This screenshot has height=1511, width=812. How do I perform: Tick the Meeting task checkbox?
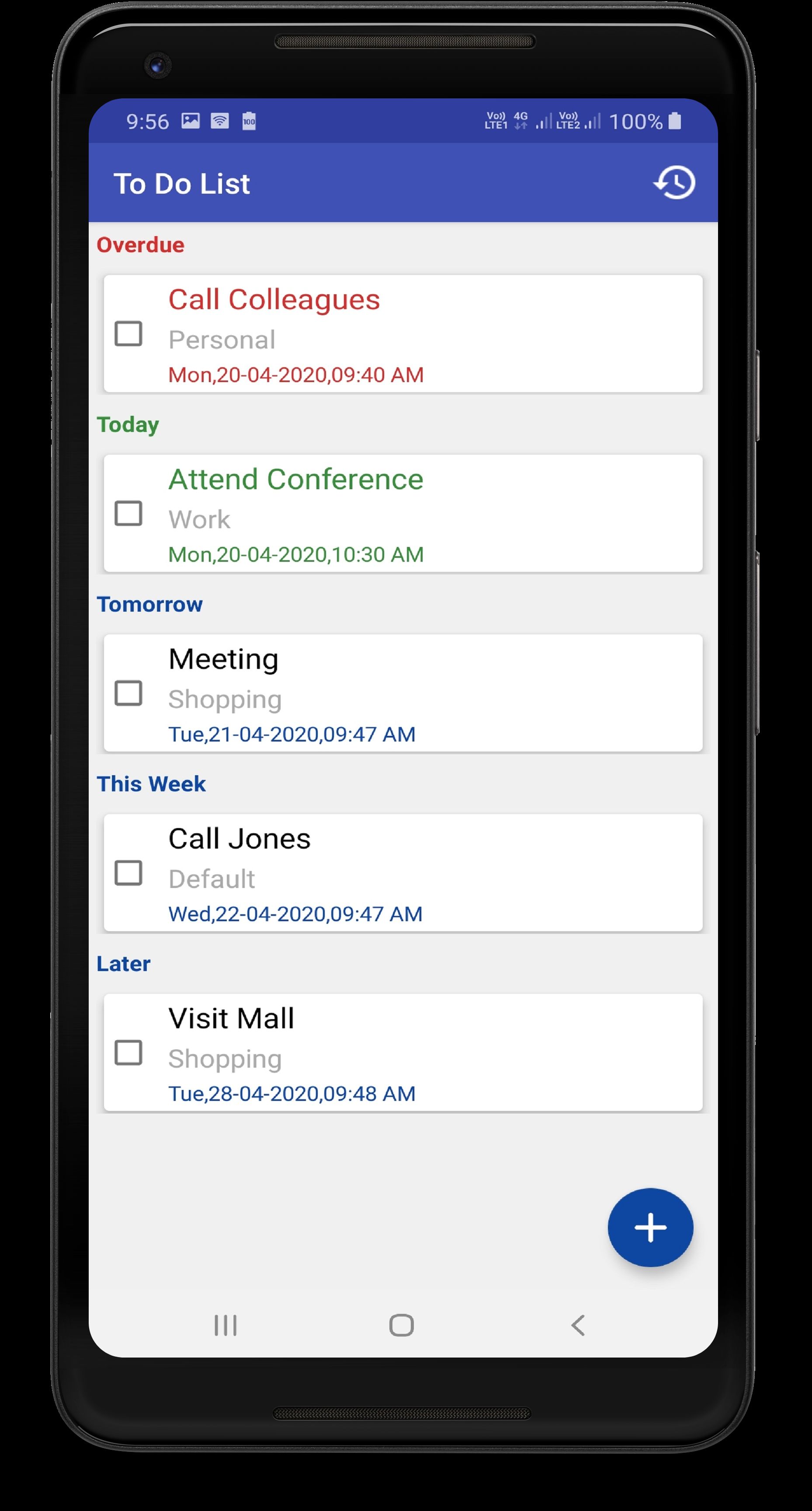[128, 693]
